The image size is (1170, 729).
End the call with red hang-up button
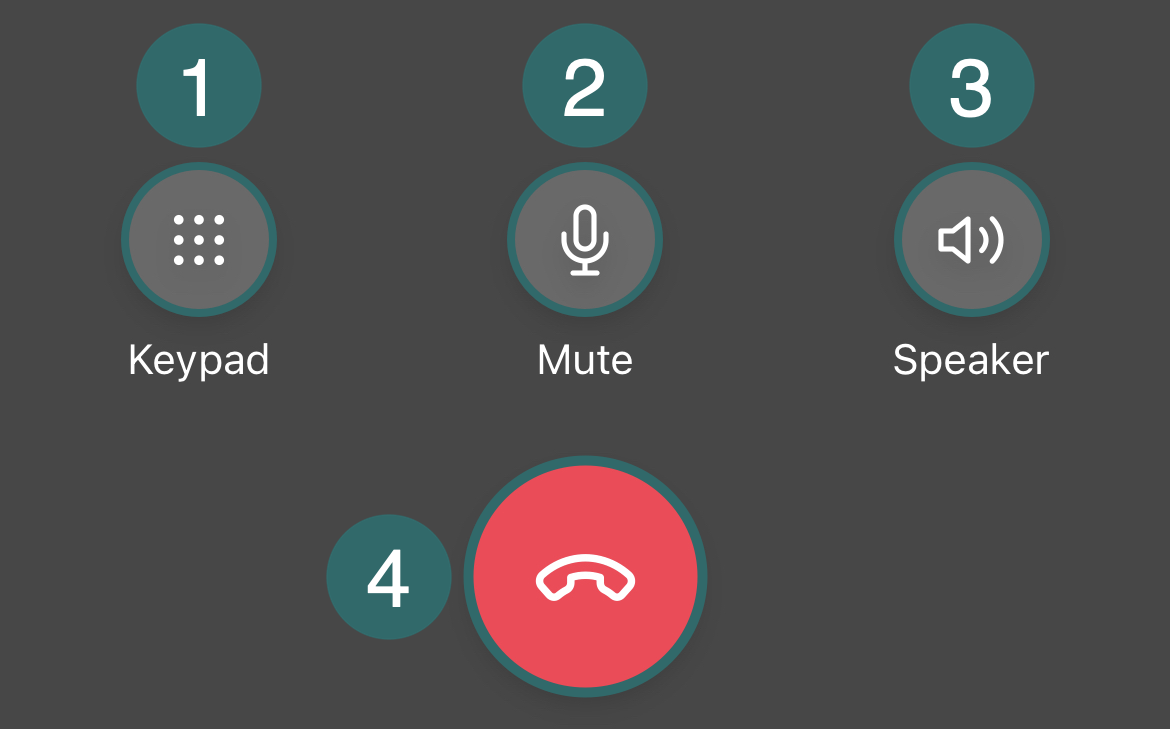(x=585, y=577)
